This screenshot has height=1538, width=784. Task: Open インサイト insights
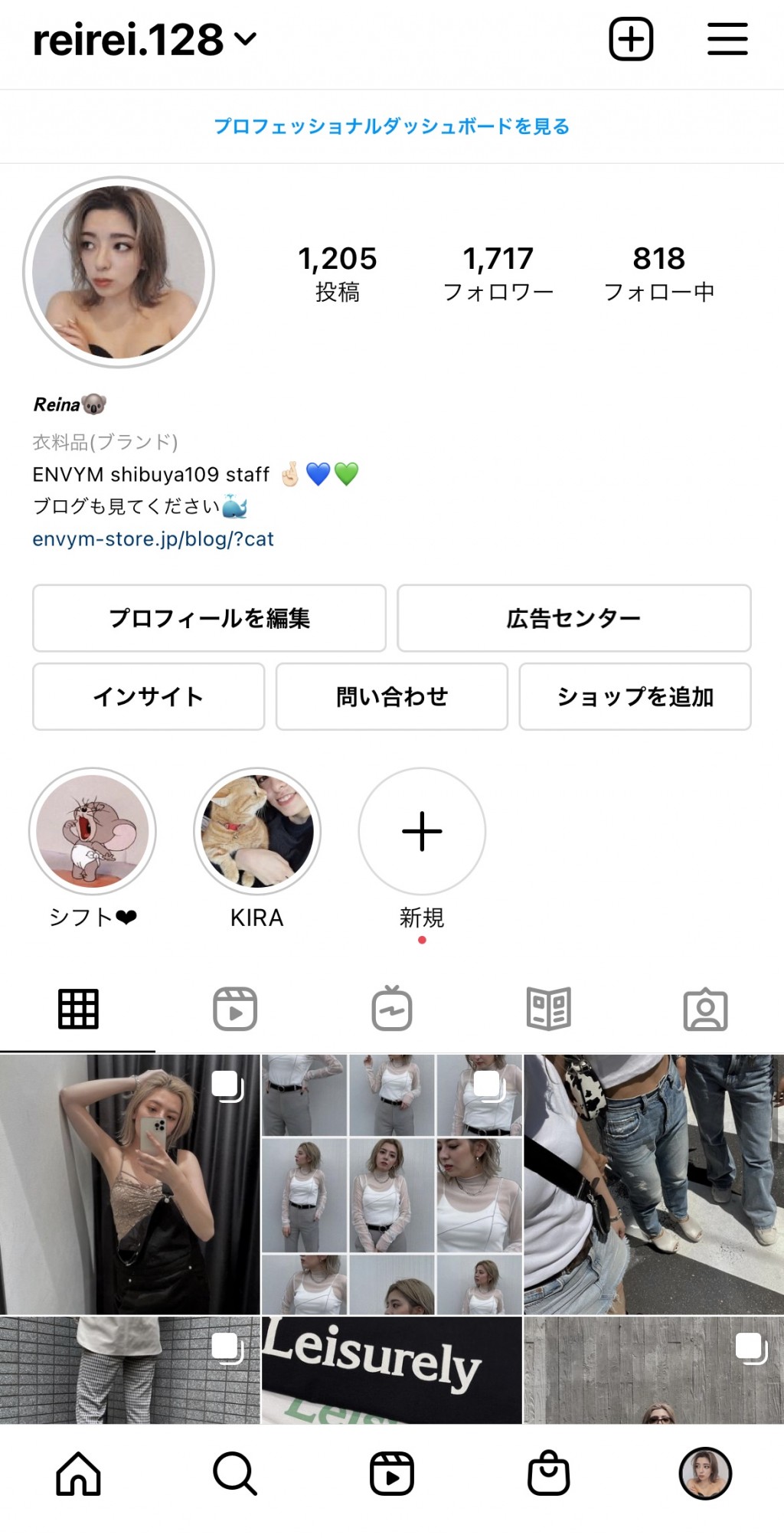pos(149,696)
